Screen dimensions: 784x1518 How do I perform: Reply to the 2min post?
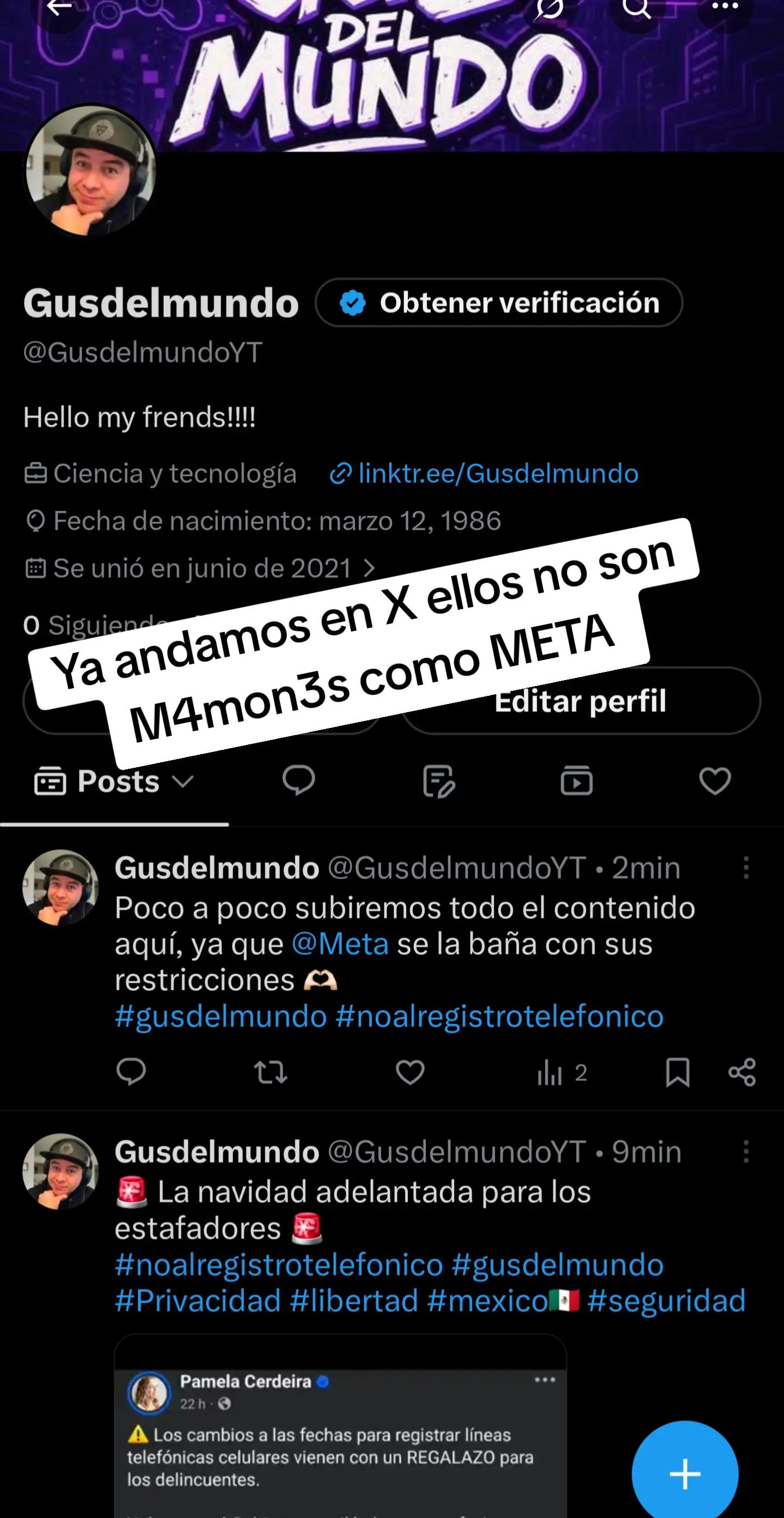pos(131,1072)
